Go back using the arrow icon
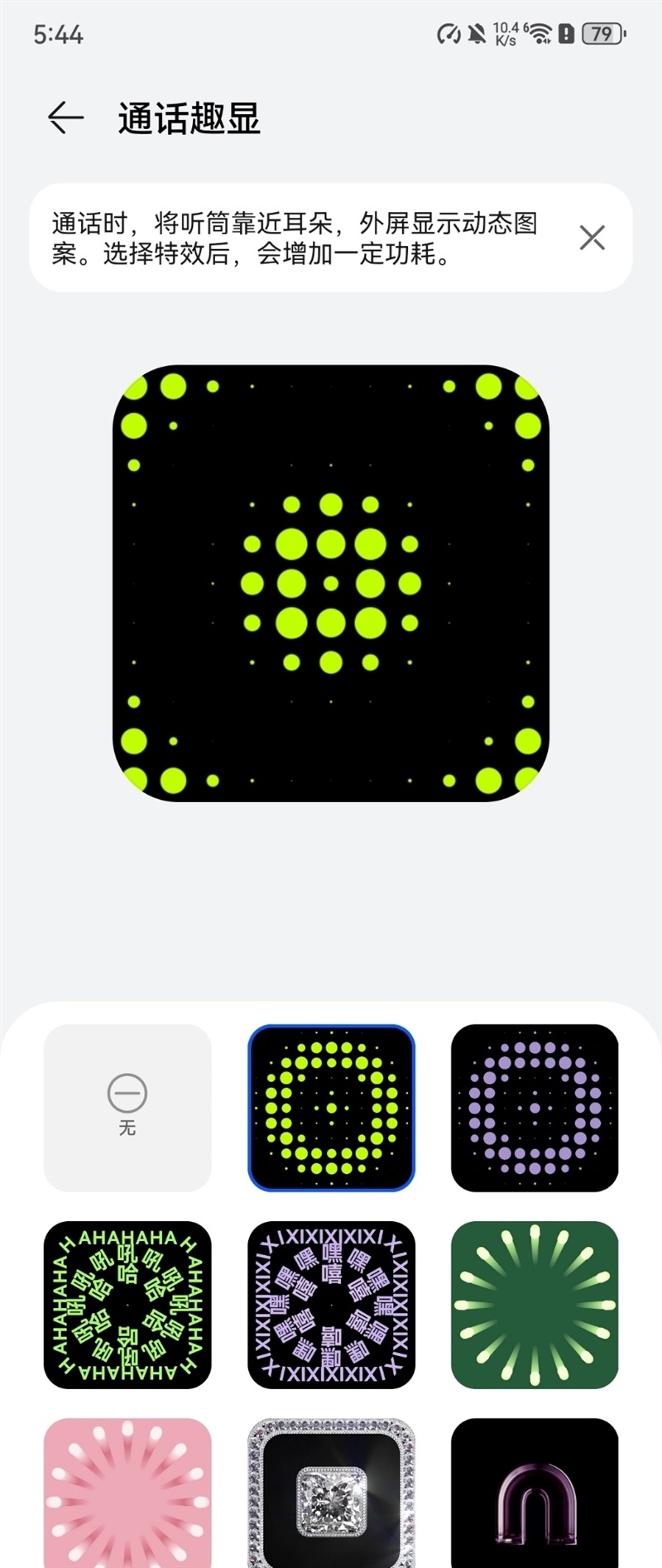The height and width of the screenshot is (1568, 662). pyautogui.click(x=65, y=118)
